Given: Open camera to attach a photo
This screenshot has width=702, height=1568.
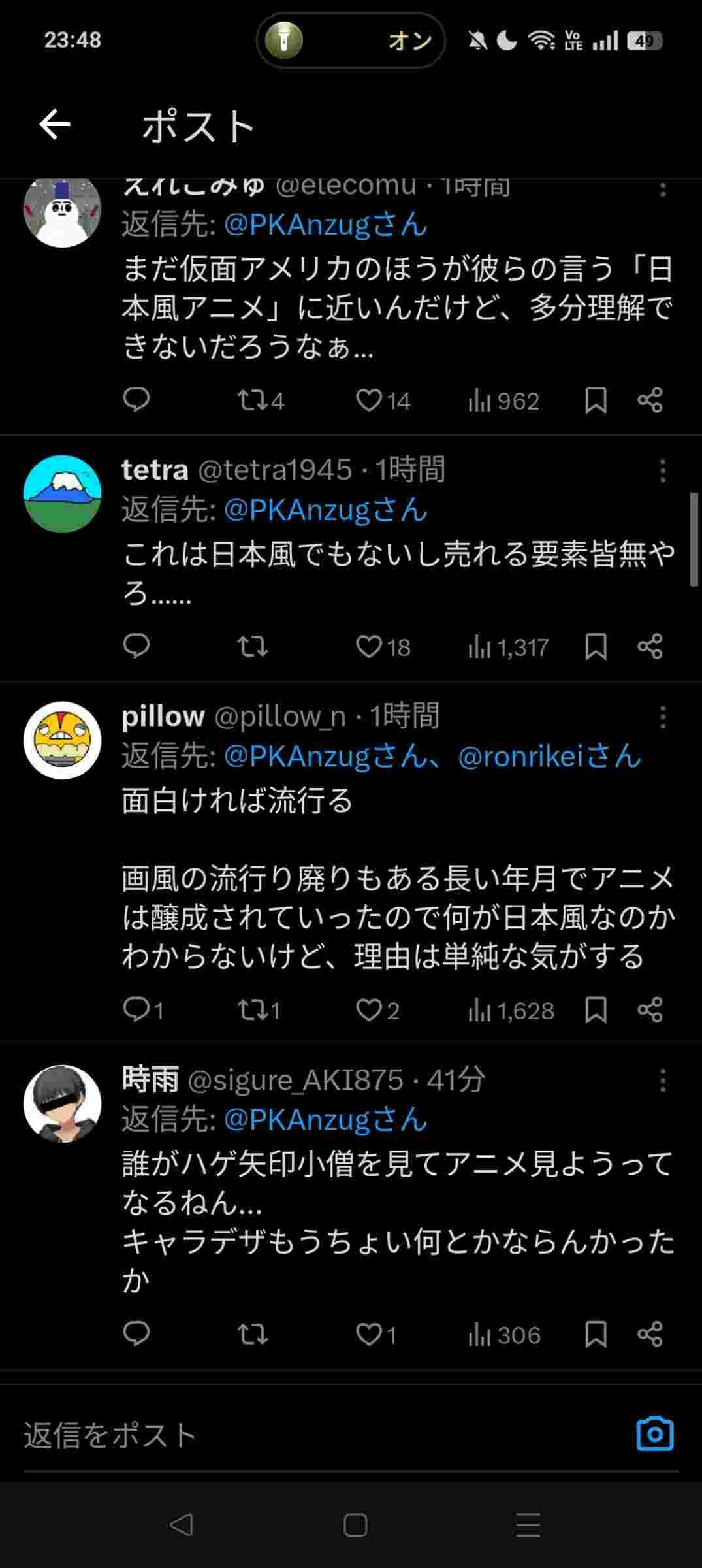Looking at the screenshot, I should click(x=654, y=1434).
